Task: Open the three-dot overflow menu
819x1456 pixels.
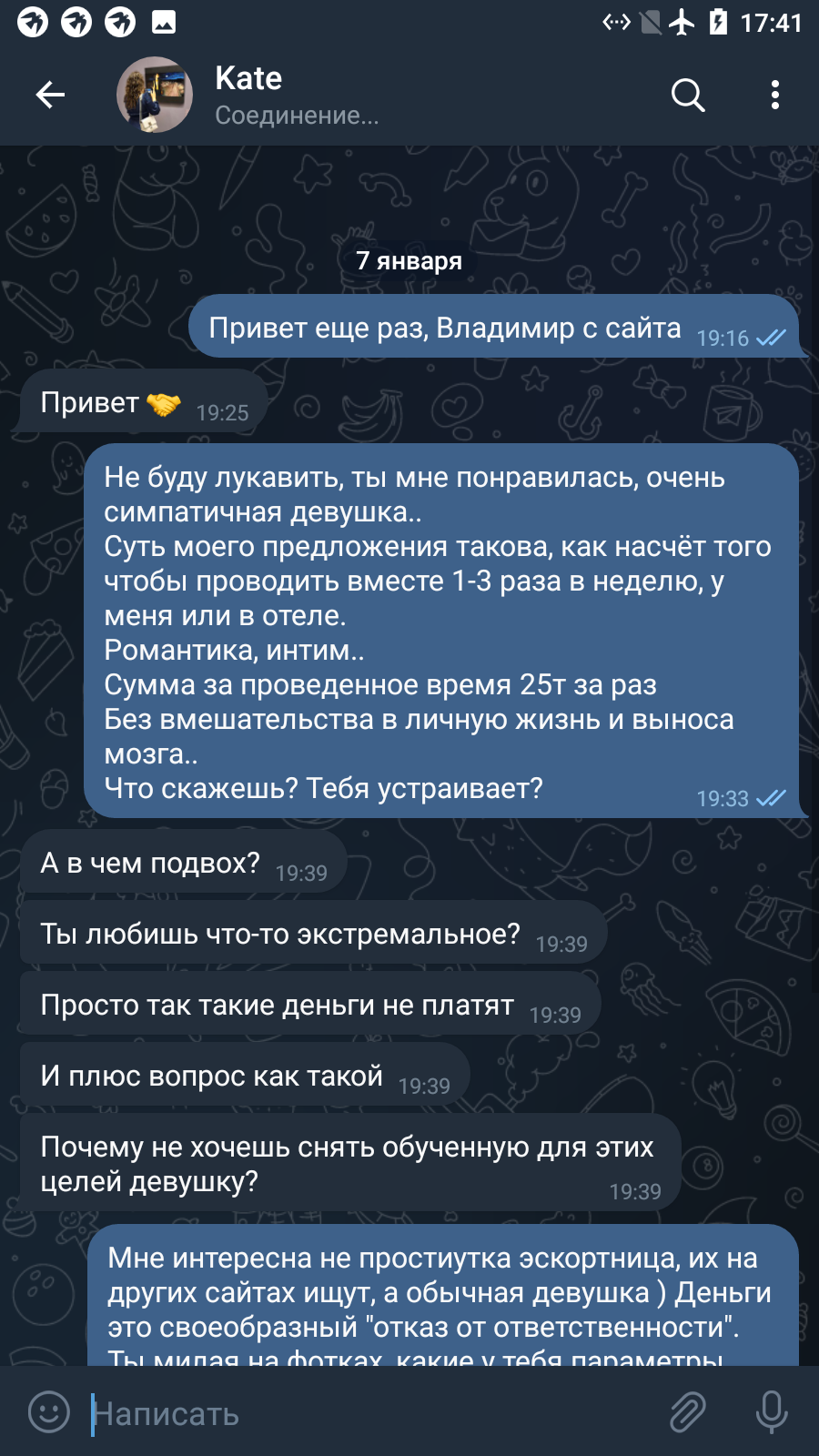Action: [775, 95]
